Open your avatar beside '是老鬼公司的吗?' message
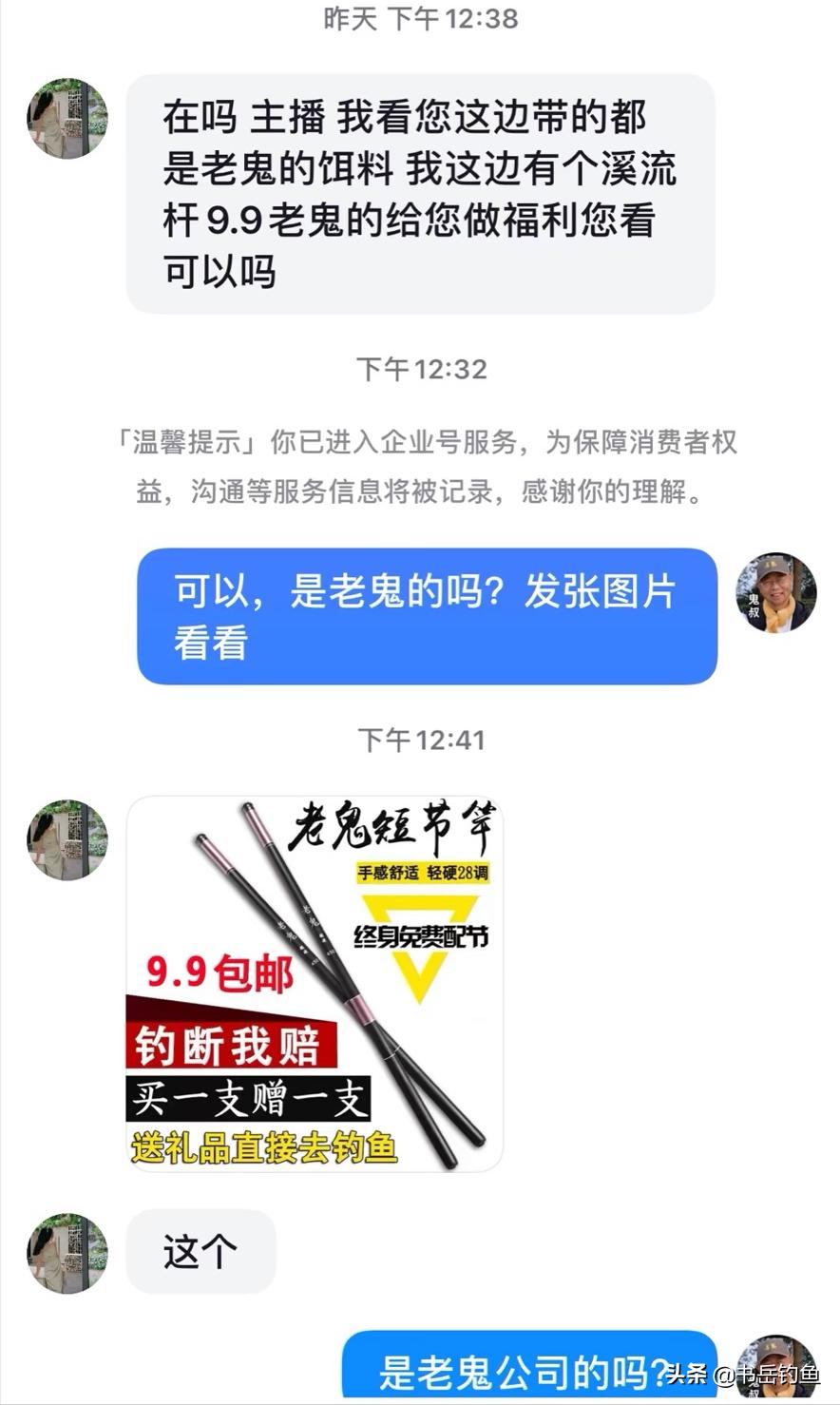The image size is (840, 1405). coord(776,1369)
